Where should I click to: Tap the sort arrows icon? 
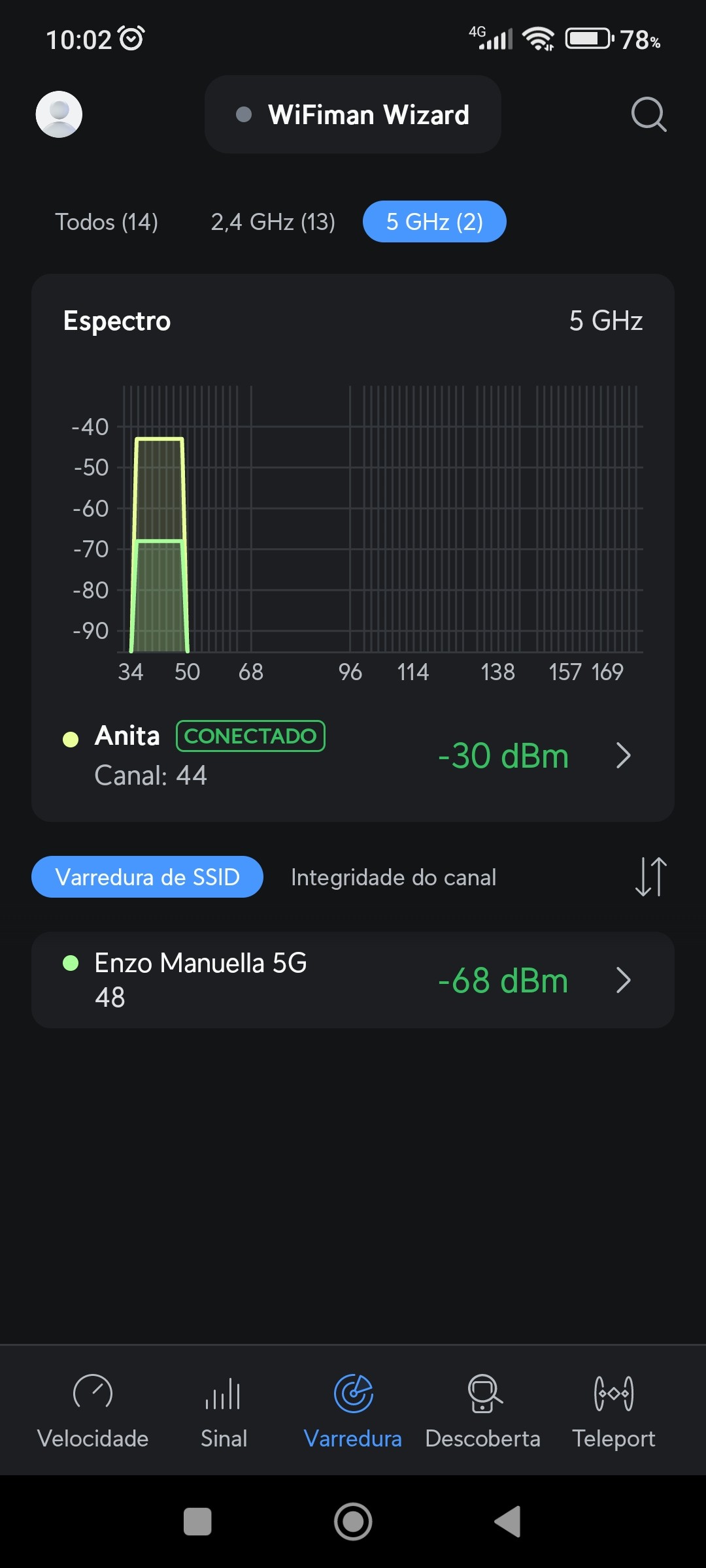pos(651,877)
